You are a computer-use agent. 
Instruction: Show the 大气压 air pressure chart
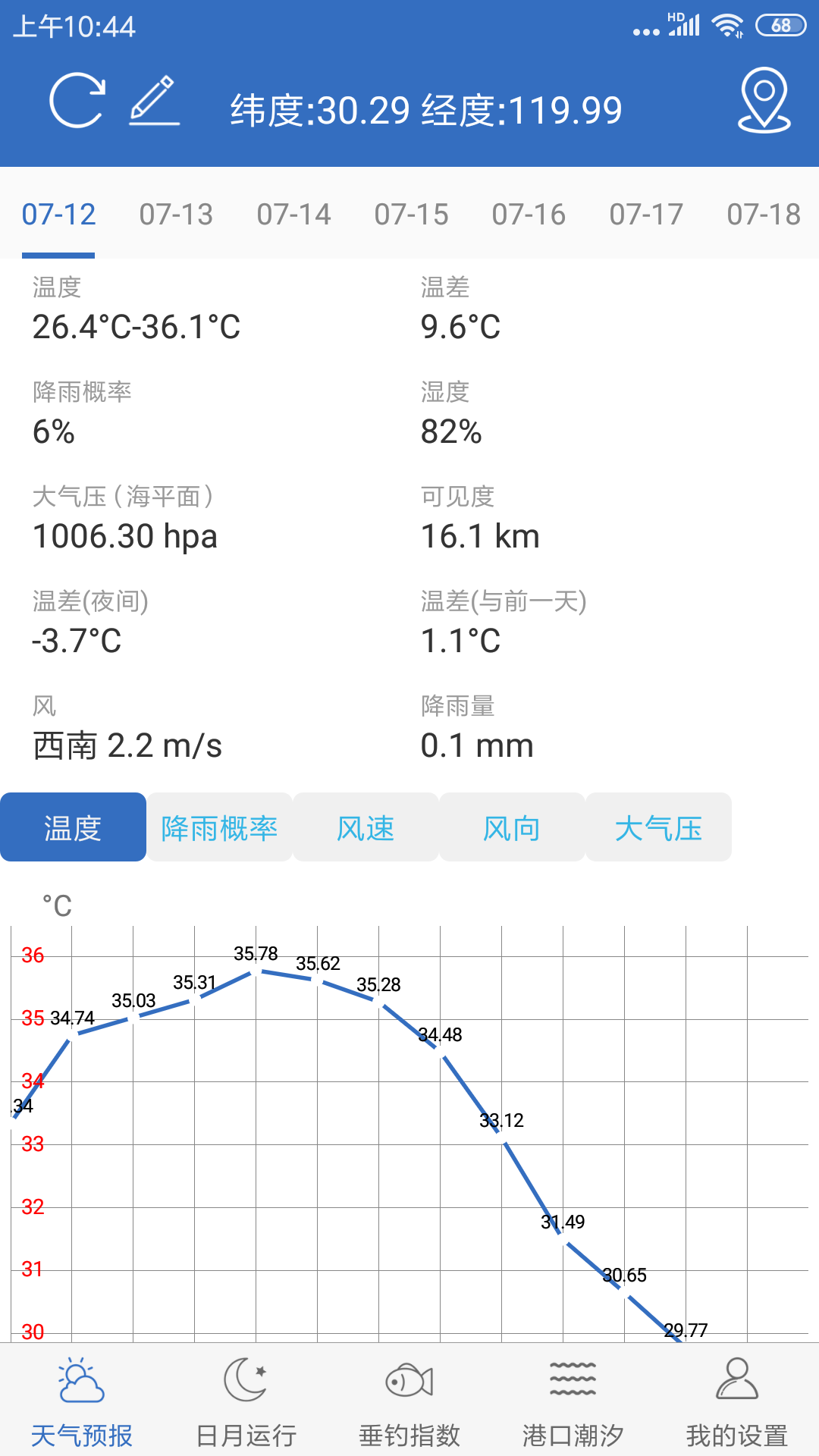pyautogui.click(x=658, y=827)
